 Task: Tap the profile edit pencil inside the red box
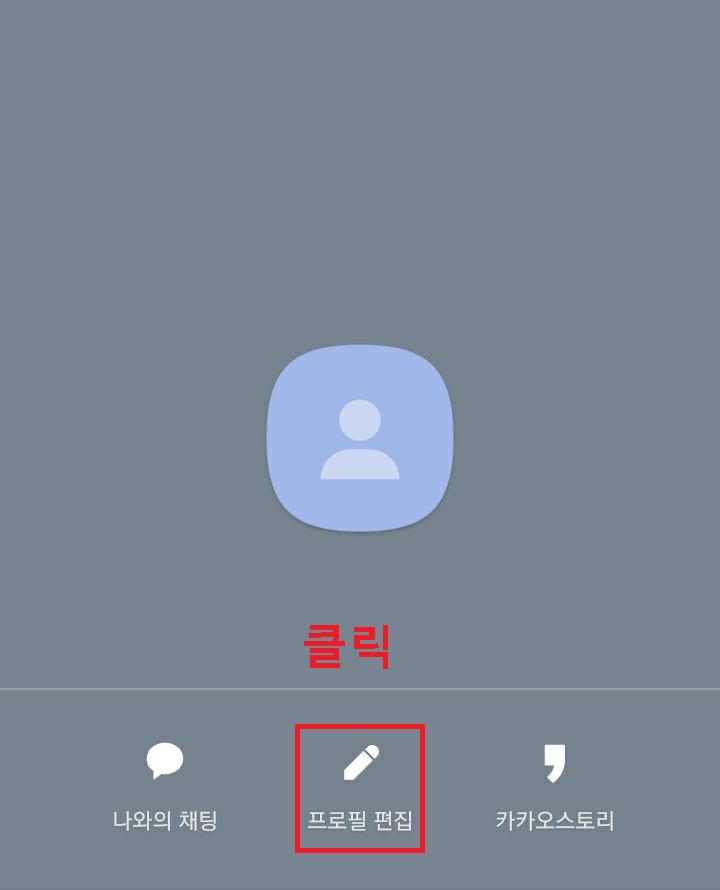pyautogui.click(x=360, y=765)
